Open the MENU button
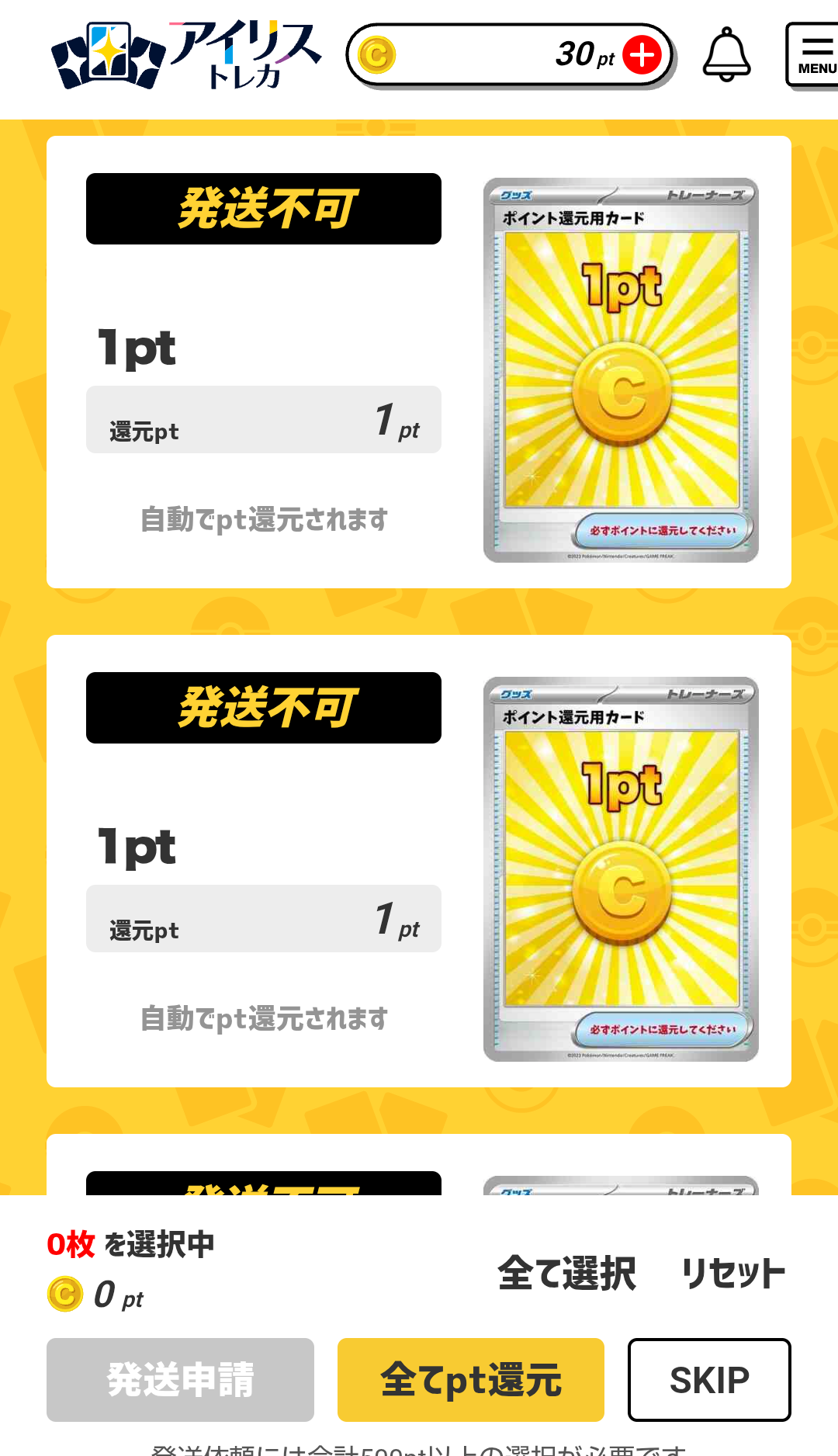 coord(815,56)
